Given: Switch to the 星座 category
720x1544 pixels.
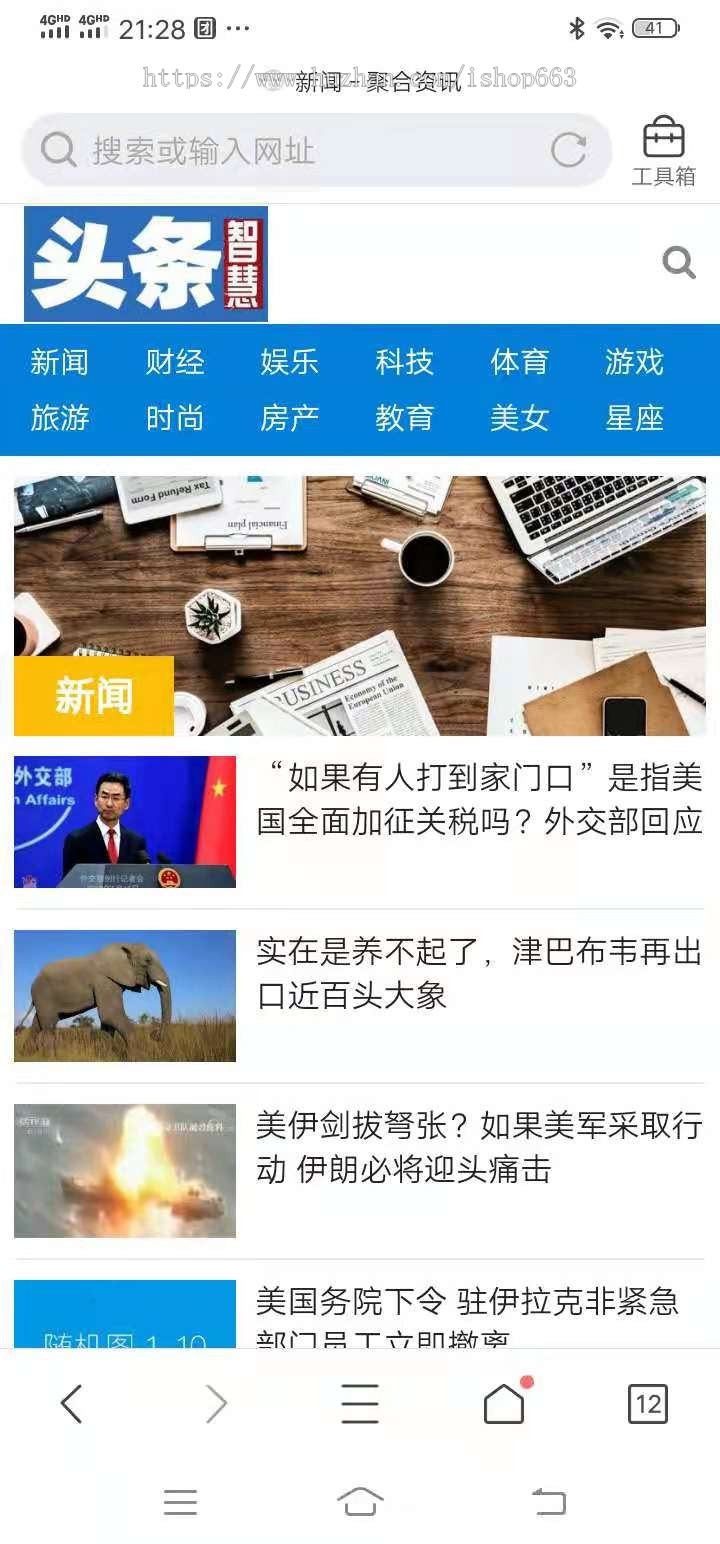Looking at the screenshot, I should point(634,418).
